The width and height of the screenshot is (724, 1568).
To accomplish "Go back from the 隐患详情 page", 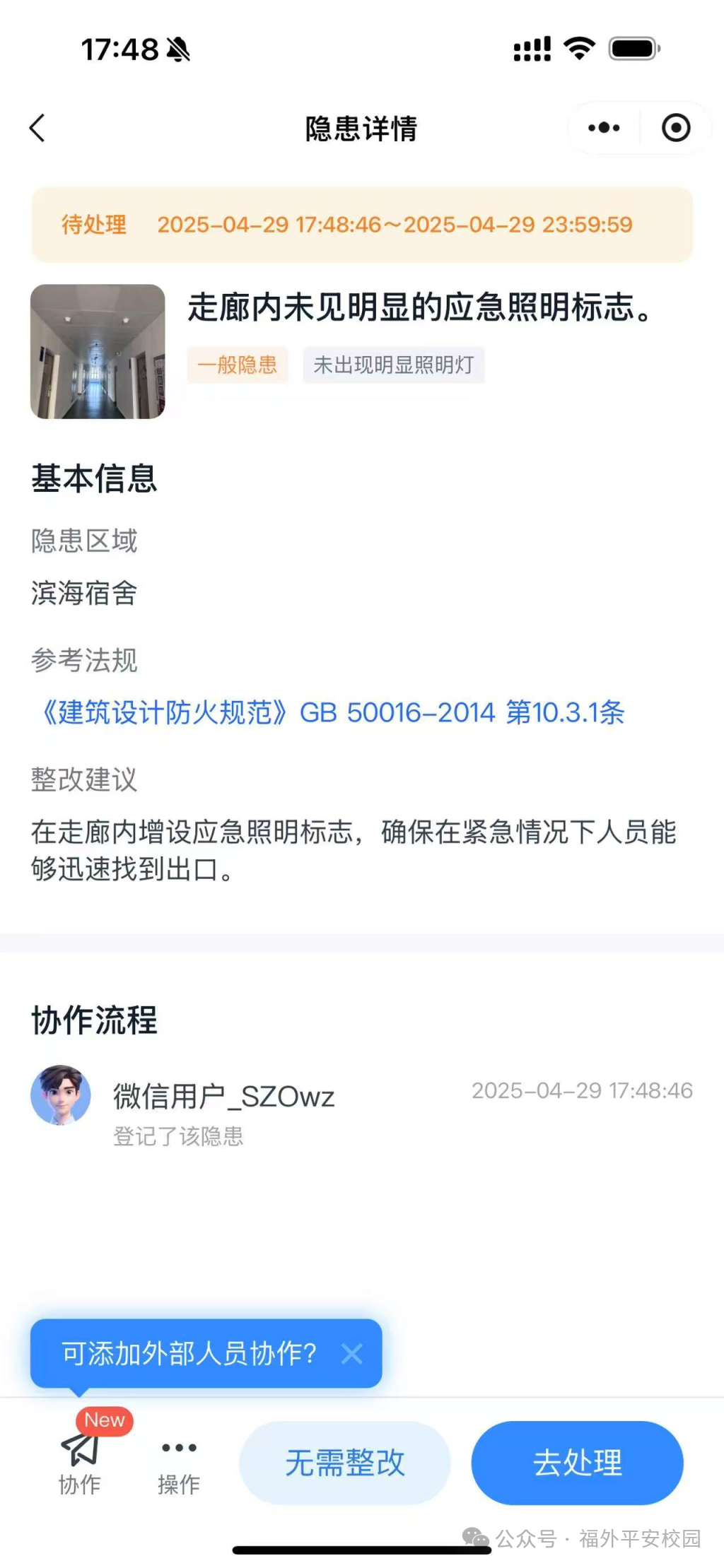I will coord(37,128).
